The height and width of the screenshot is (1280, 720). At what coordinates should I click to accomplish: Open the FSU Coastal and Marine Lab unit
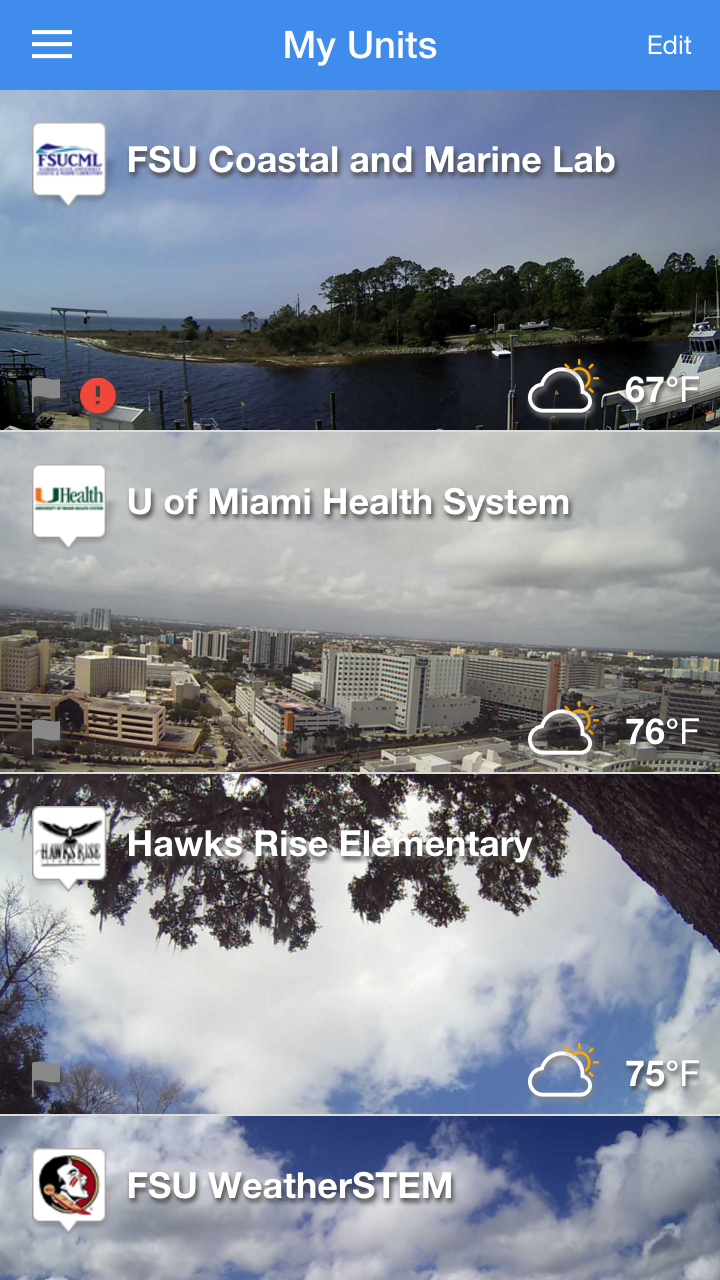[x=370, y=161]
